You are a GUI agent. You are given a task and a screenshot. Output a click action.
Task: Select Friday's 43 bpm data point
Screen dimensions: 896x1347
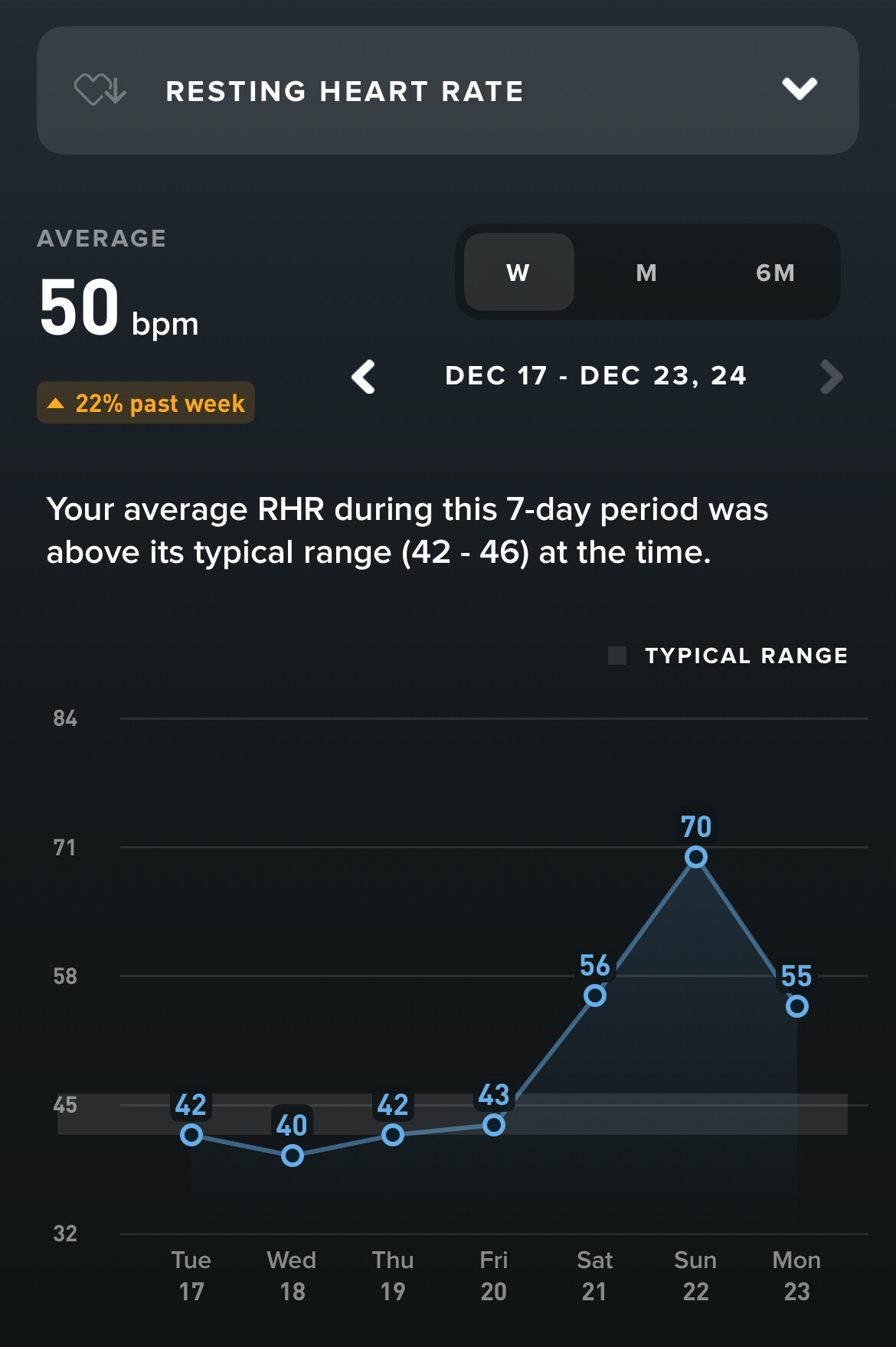coord(494,1125)
